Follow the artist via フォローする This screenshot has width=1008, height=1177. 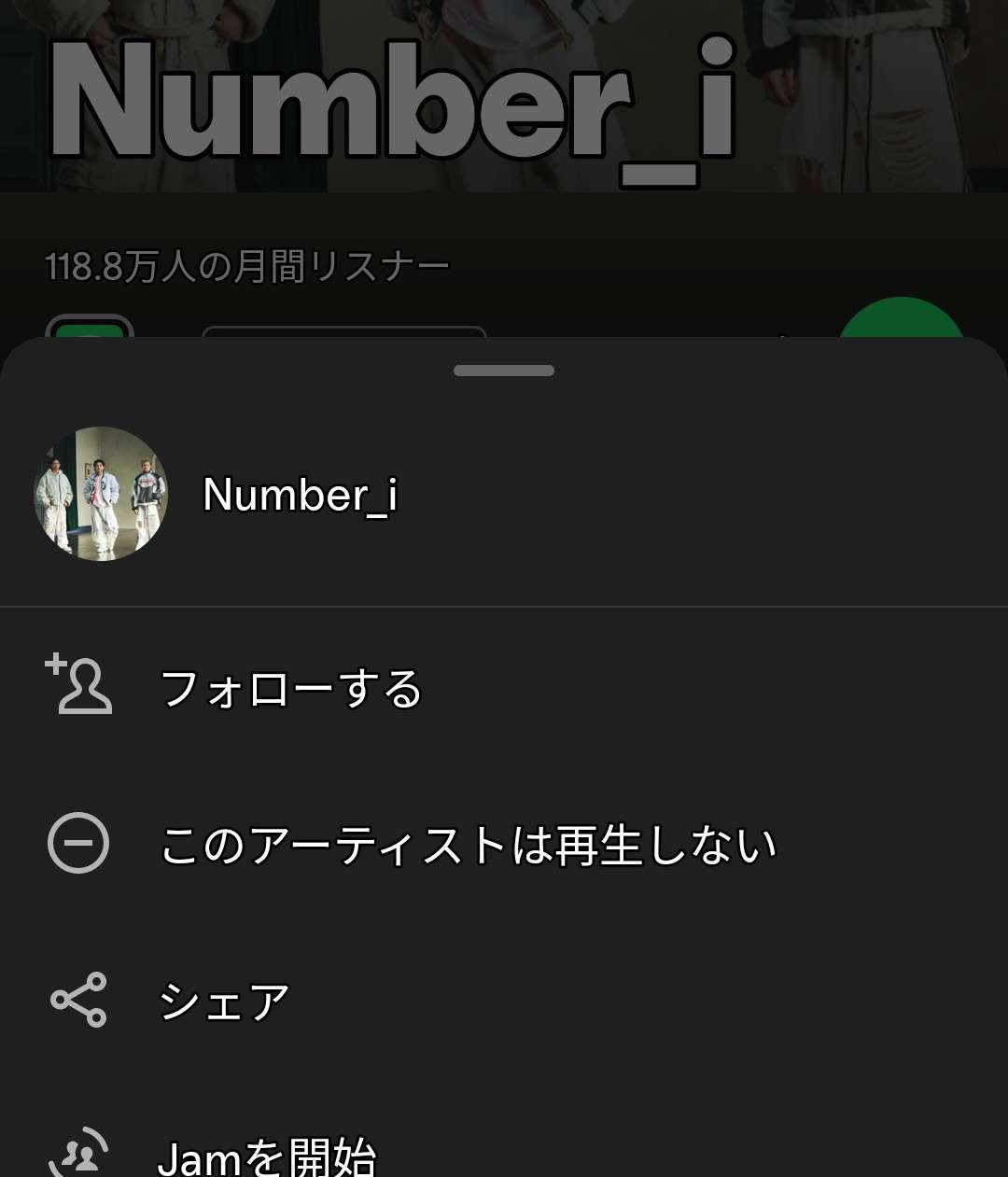pos(291,689)
